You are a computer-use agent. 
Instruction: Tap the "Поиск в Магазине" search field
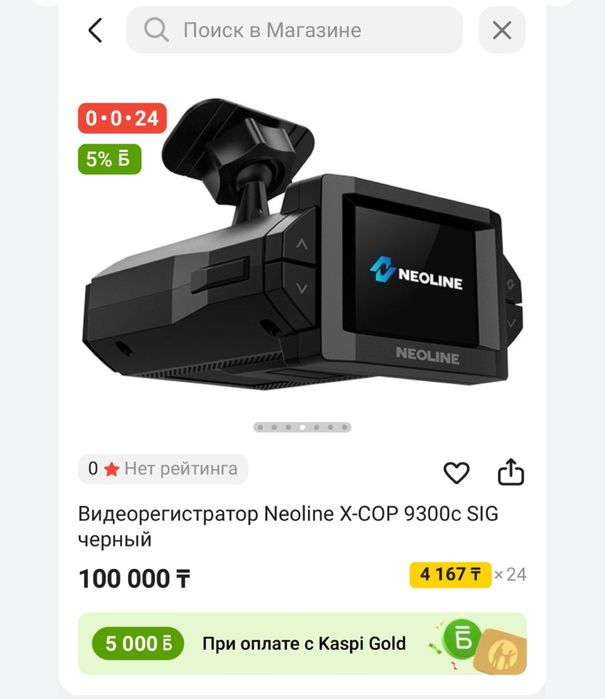(x=295, y=30)
